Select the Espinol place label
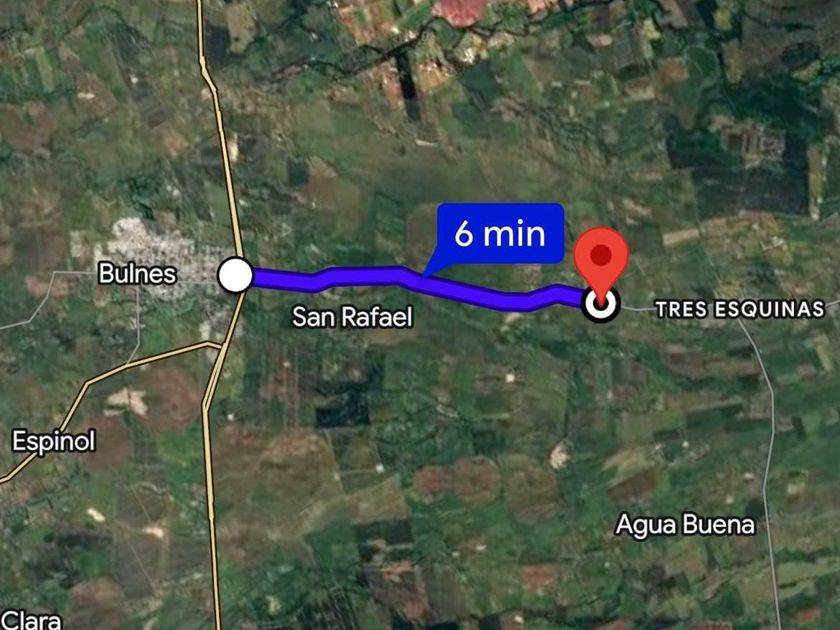840x630 pixels. [x=54, y=441]
